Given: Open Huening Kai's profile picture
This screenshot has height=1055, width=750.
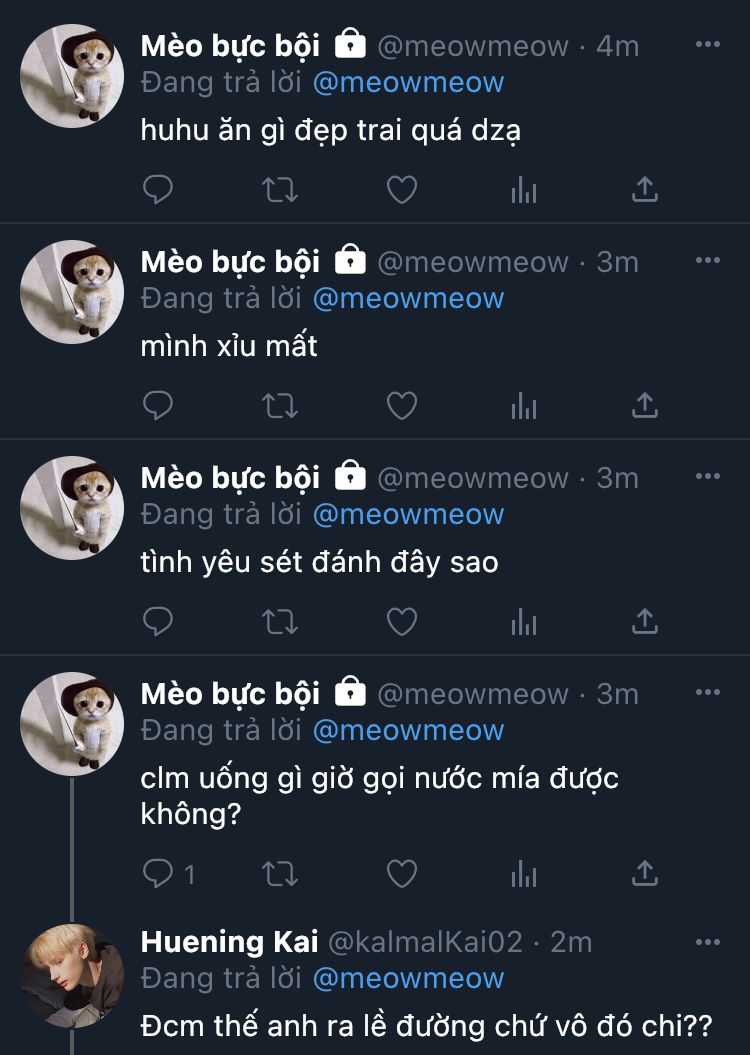Looking at the screenshot, I should [72, 975].
